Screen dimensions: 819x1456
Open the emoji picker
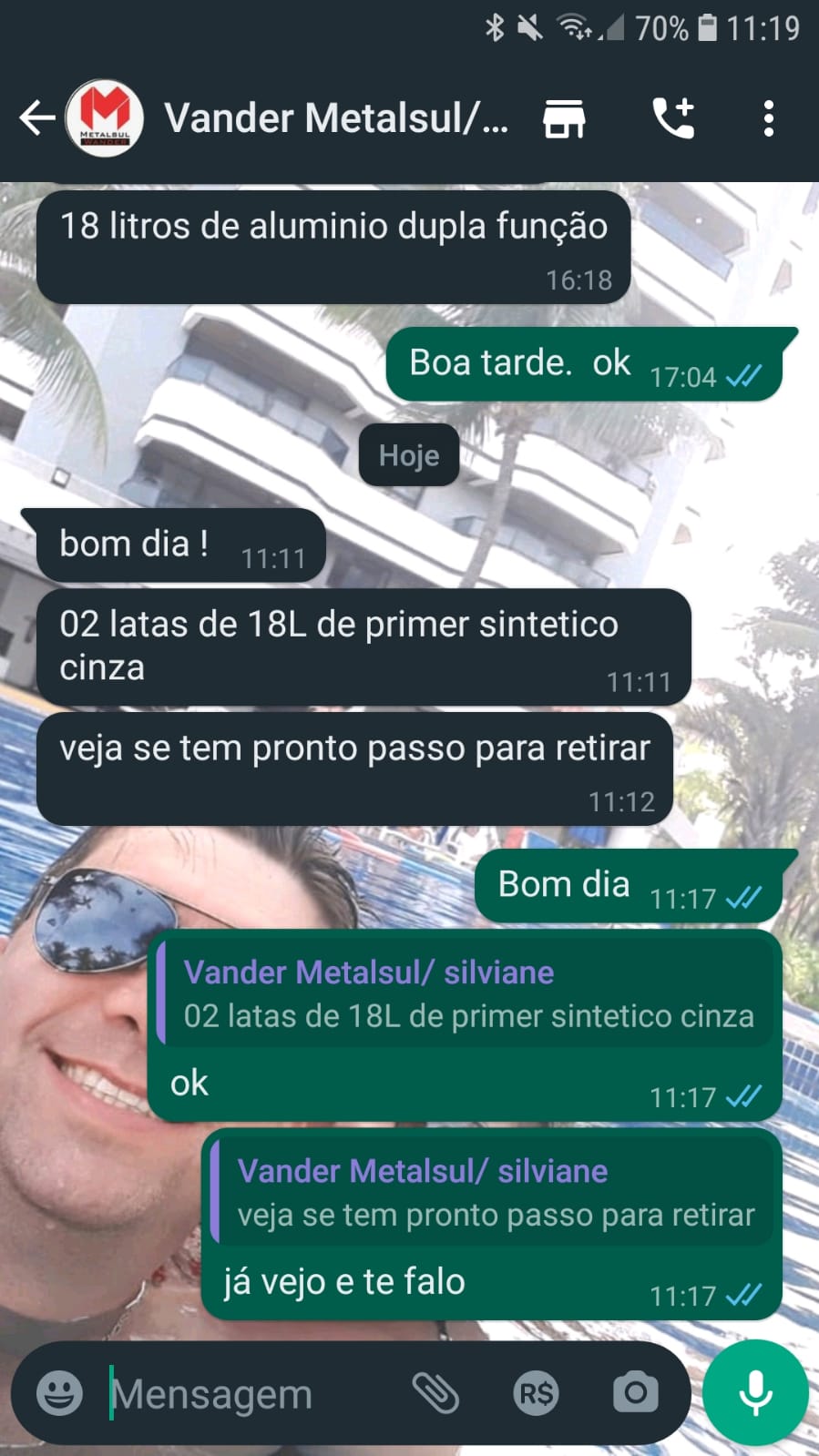[59, 1393]
